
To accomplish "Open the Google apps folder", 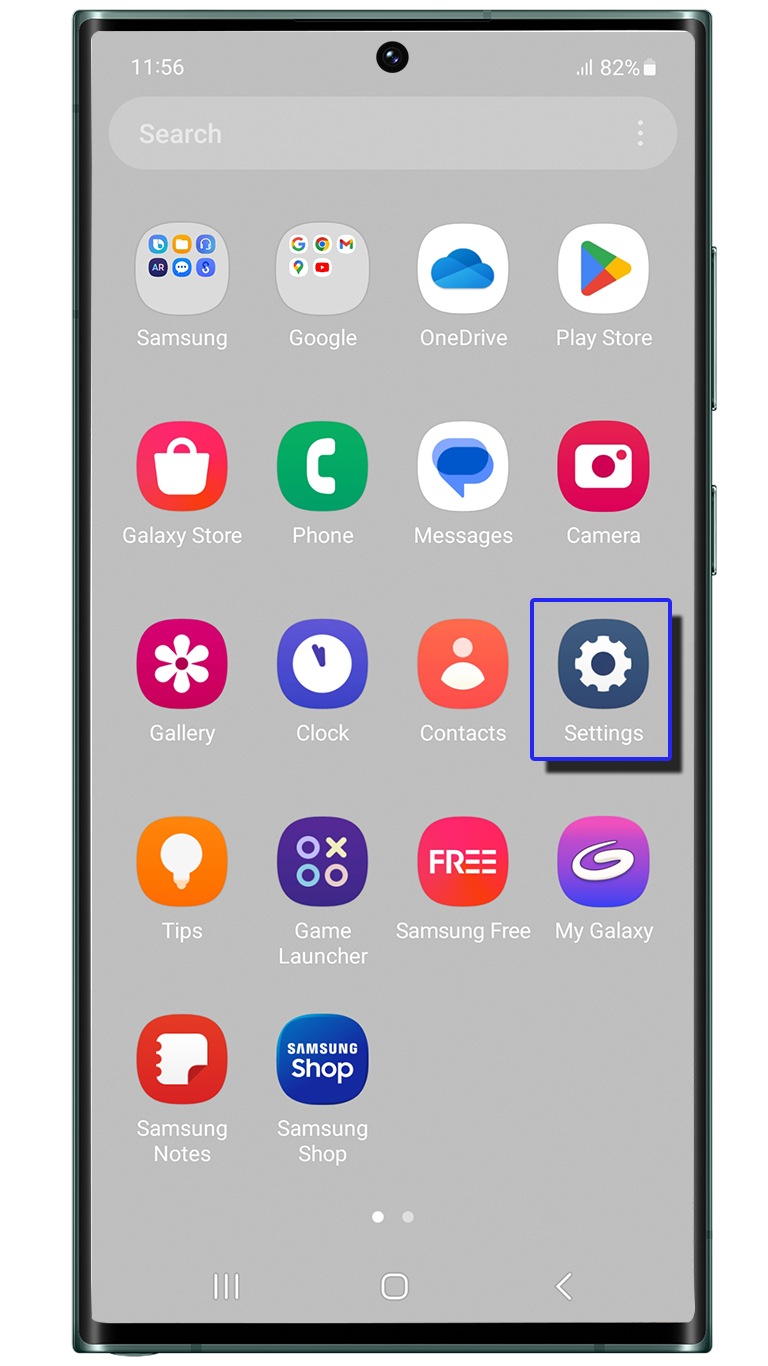I will pyautogui.click(x=322, y=270).
